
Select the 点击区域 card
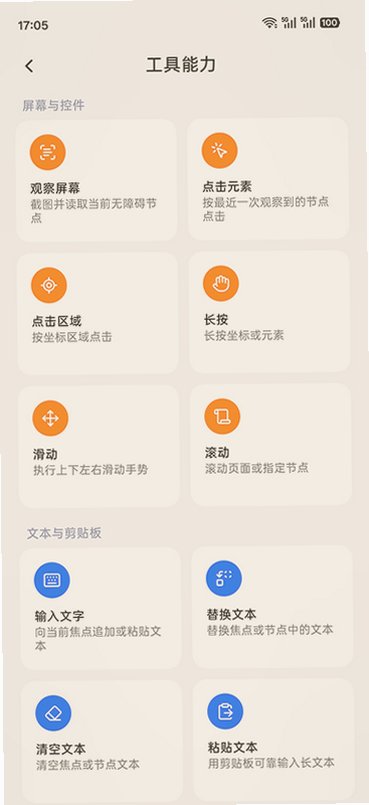(98, 314)
